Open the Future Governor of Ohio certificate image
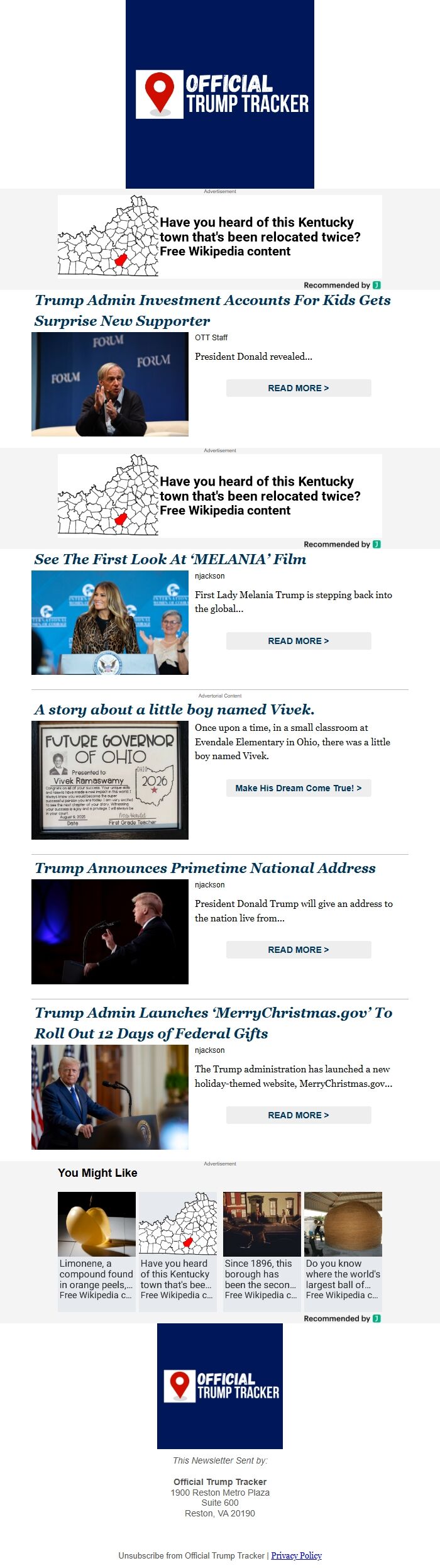The image size is (440, 1568). tap(110, 780)
